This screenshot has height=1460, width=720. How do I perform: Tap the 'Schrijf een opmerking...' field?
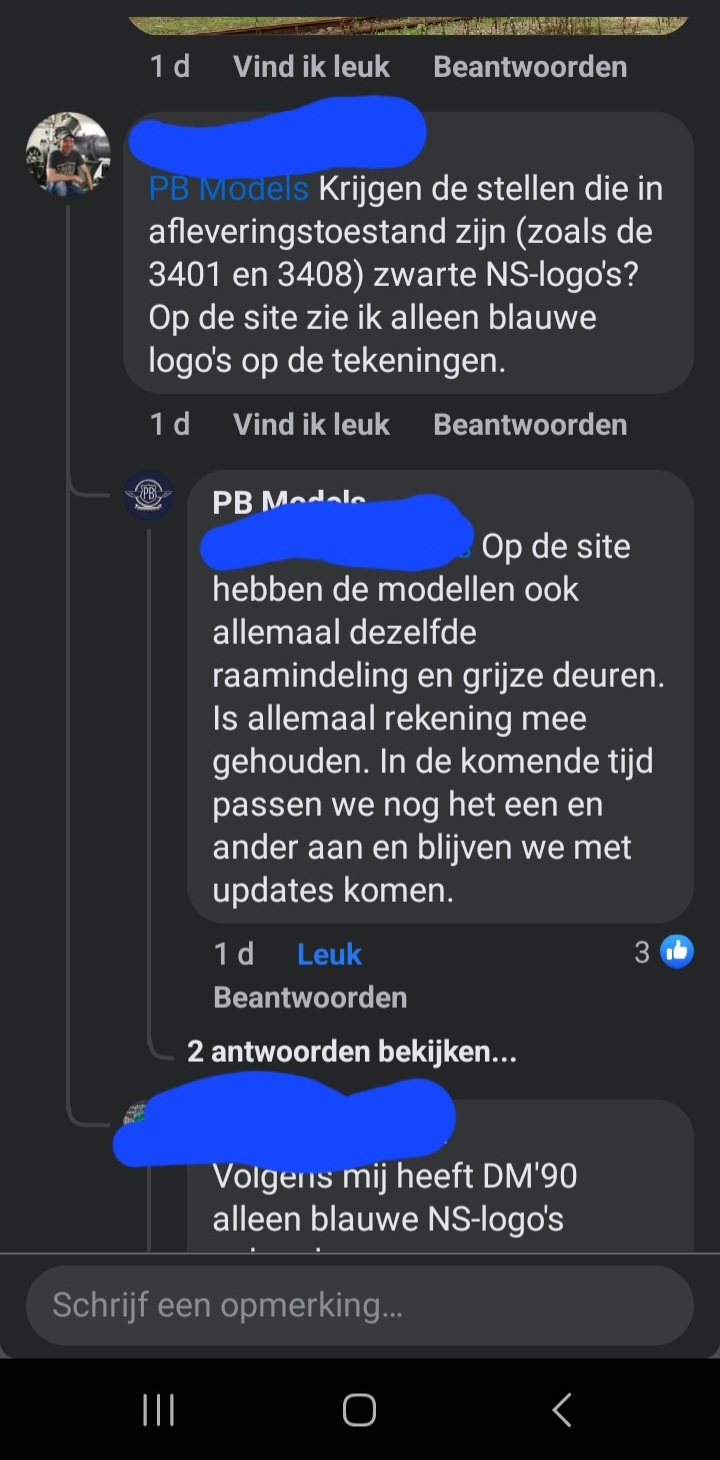[360, 1305]
